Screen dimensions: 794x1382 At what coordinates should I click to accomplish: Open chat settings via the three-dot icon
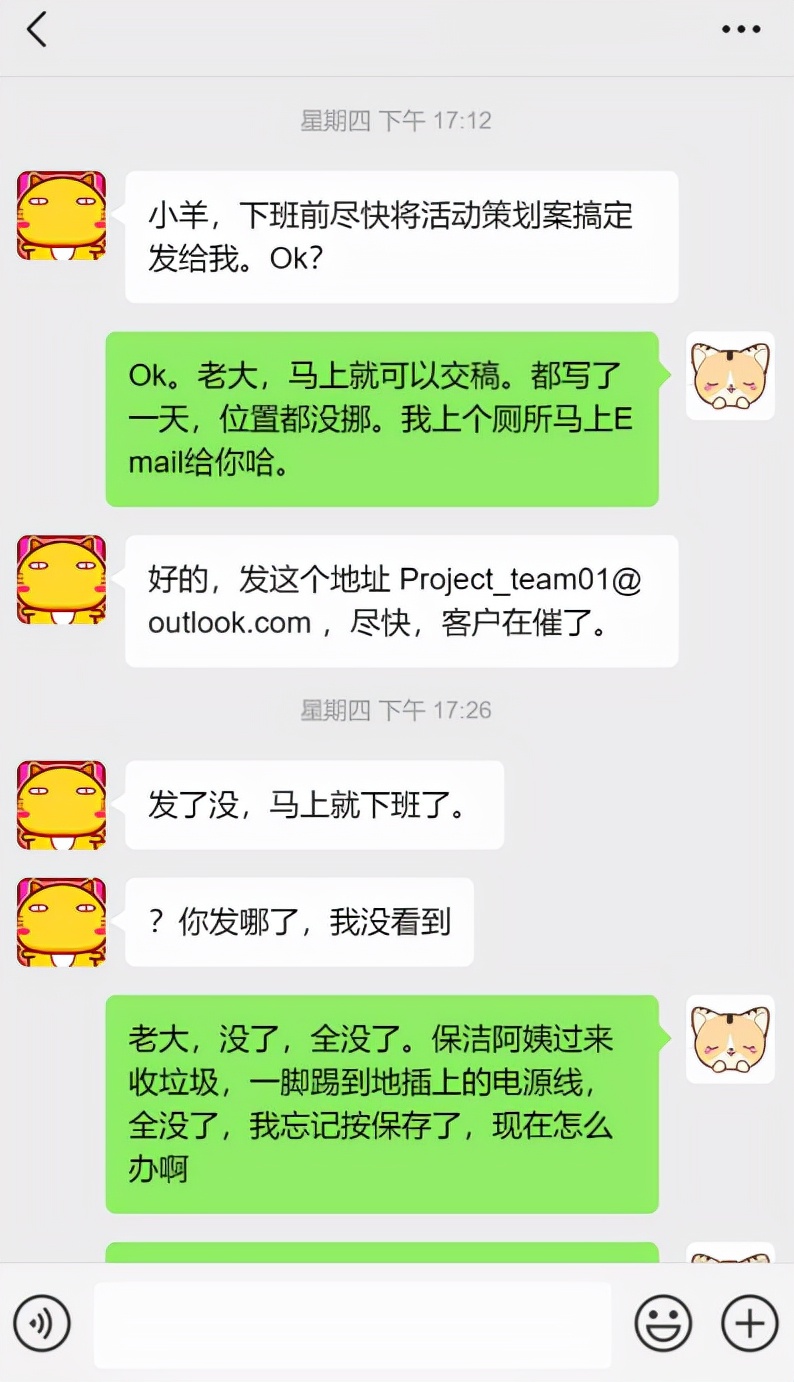pyautogui.click(x=740, y=28)
